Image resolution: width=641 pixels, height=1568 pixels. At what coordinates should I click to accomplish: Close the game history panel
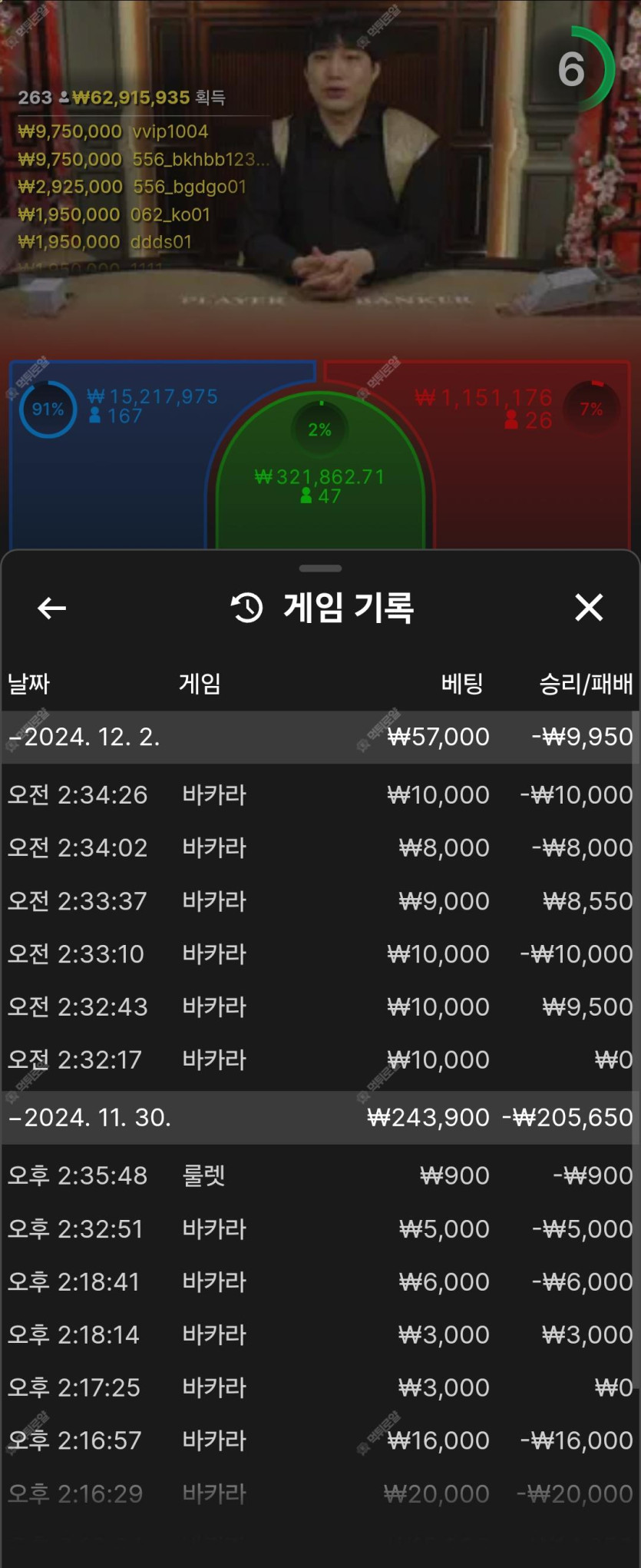pyautogui.click(x=589, y=608)
